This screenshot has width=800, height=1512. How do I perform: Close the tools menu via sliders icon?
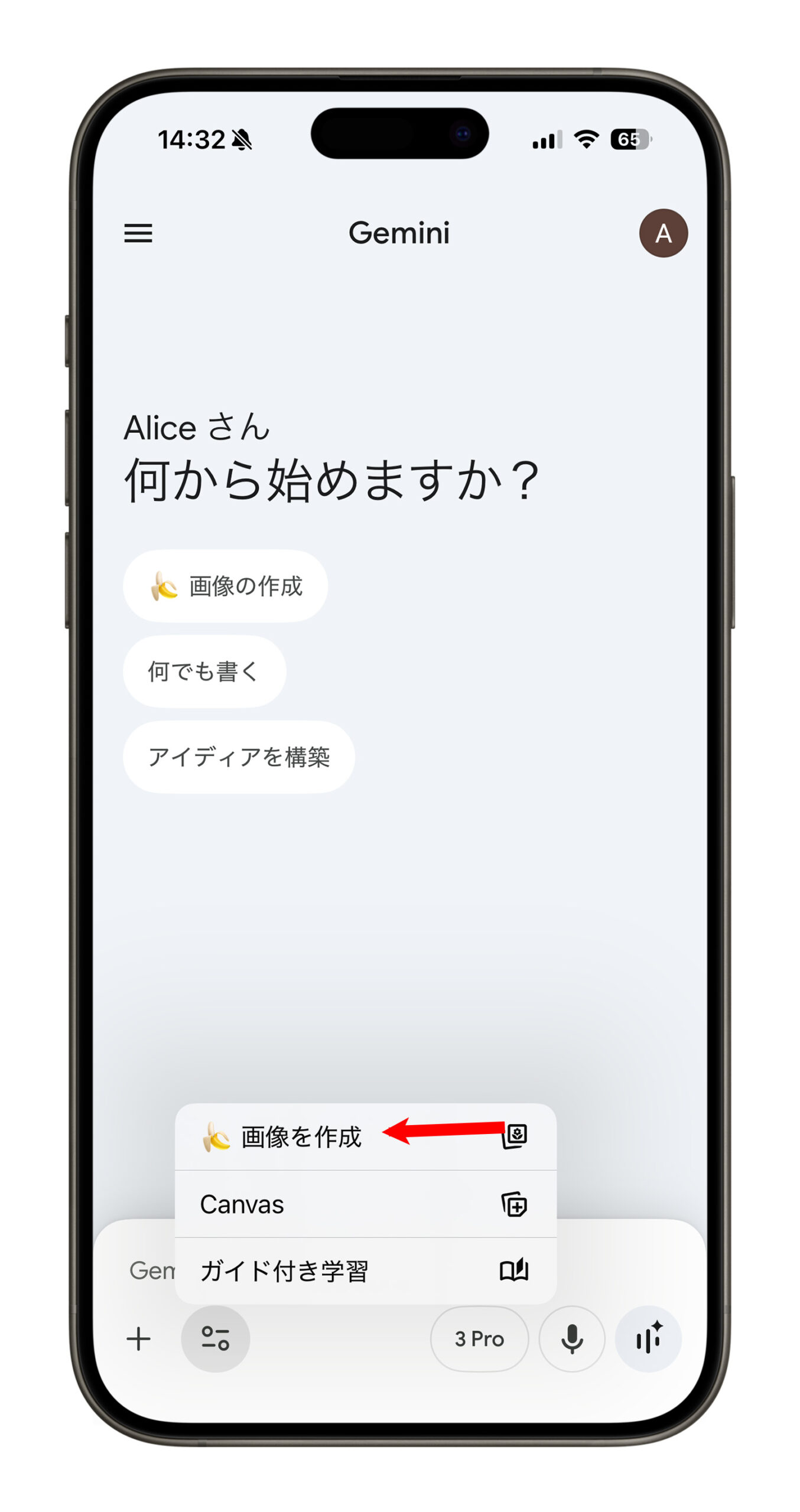tap(215, 1338)
